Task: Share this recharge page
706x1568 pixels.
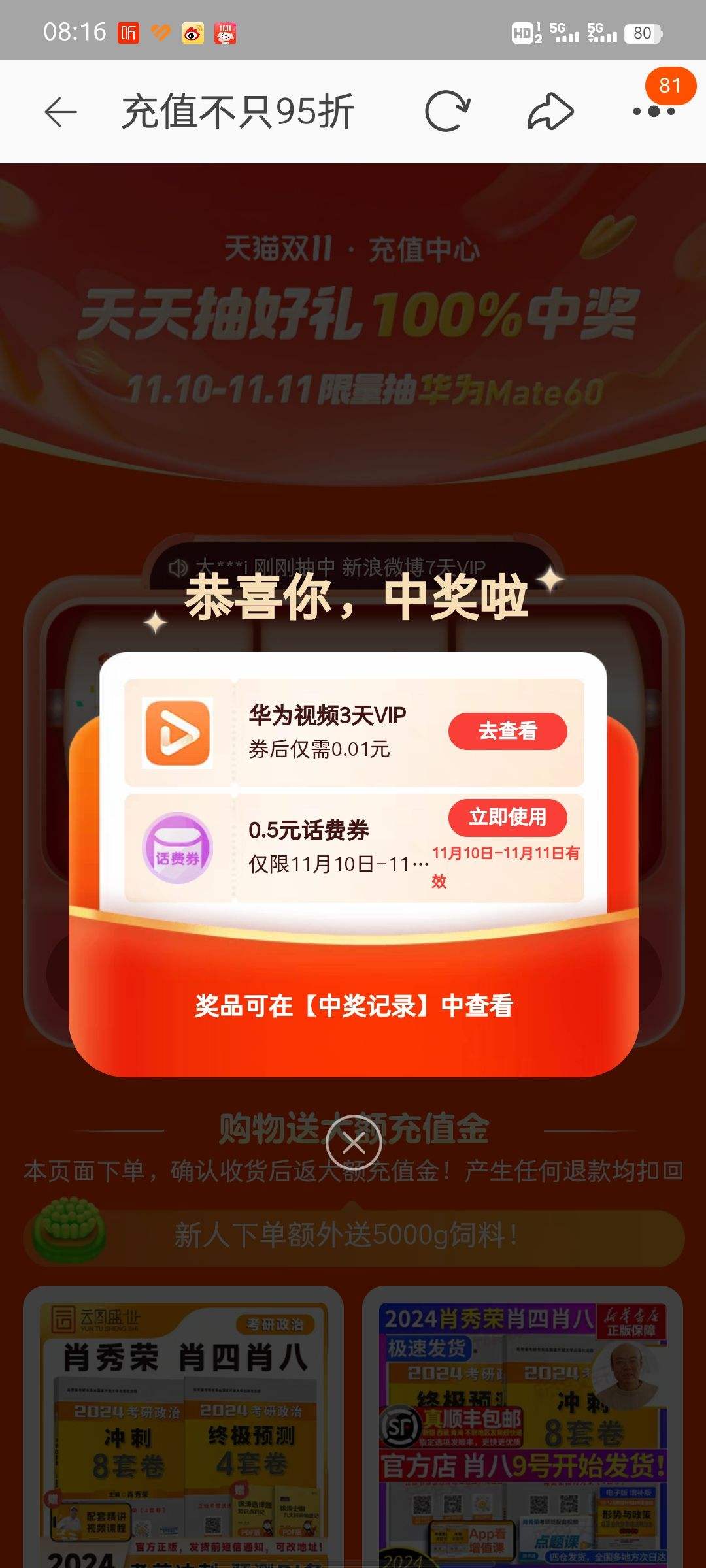Action: (x=550, y=112)
